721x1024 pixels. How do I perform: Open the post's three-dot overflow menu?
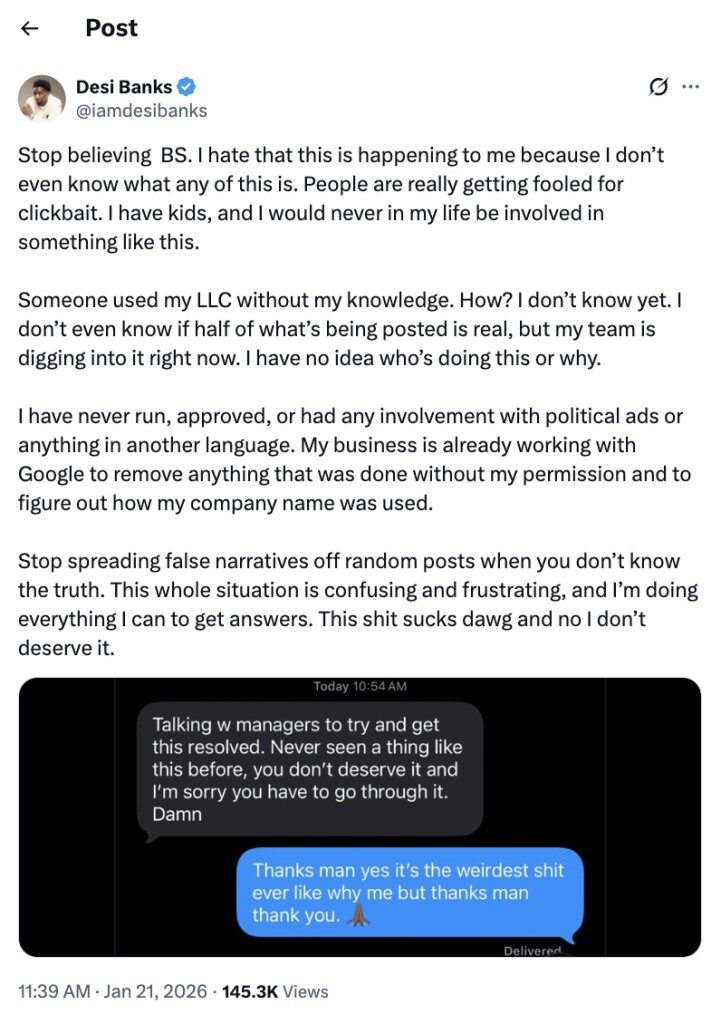tap(690, 87)
